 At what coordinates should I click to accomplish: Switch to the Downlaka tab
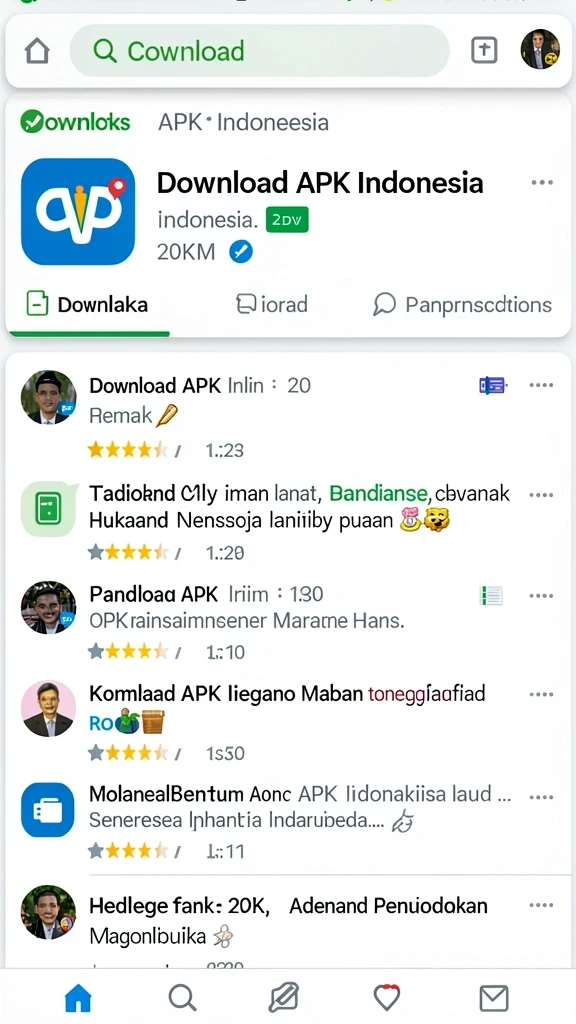[x=88, y=304]
